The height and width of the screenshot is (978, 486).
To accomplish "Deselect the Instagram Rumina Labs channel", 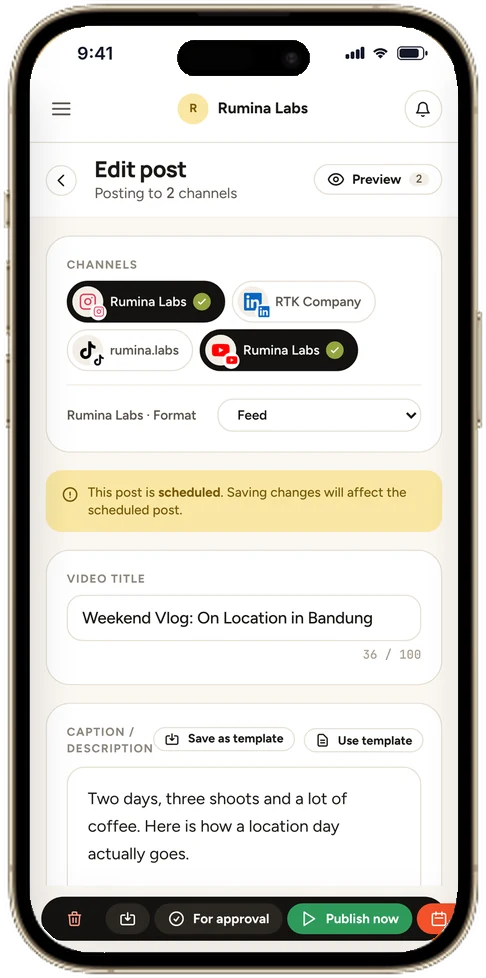I will [146, 302].
